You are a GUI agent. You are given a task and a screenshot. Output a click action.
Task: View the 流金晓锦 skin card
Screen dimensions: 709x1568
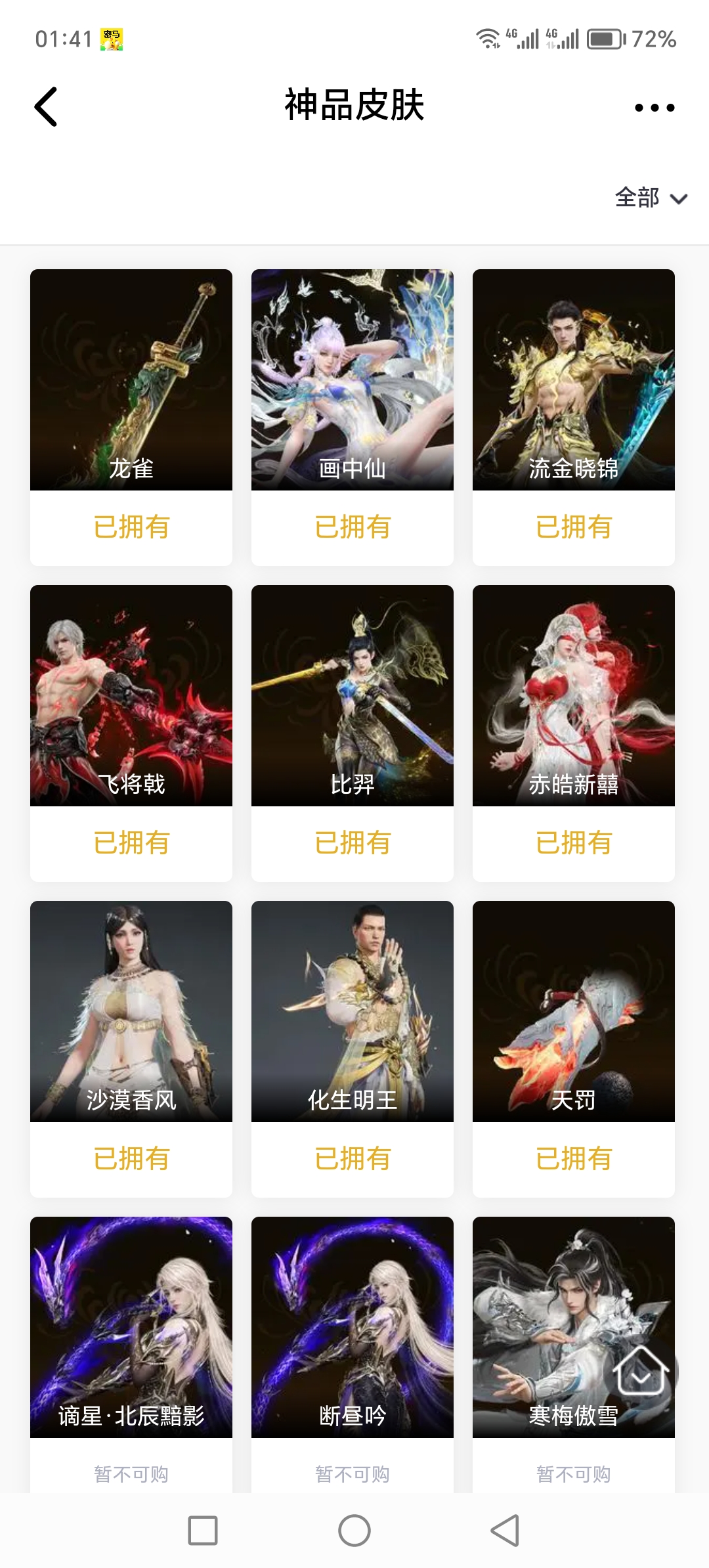click(574, 380)
